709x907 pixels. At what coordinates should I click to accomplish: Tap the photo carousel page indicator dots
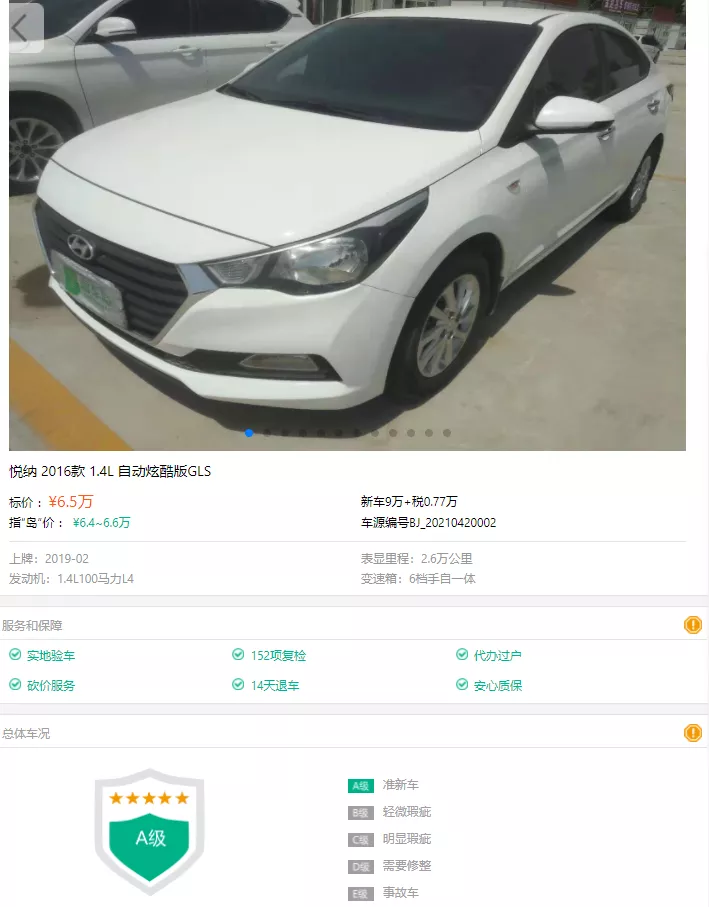click(347, 433)
